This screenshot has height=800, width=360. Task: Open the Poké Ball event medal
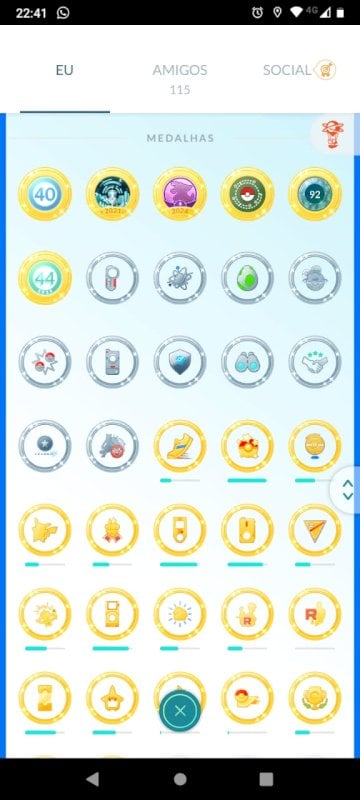(247, 194)
